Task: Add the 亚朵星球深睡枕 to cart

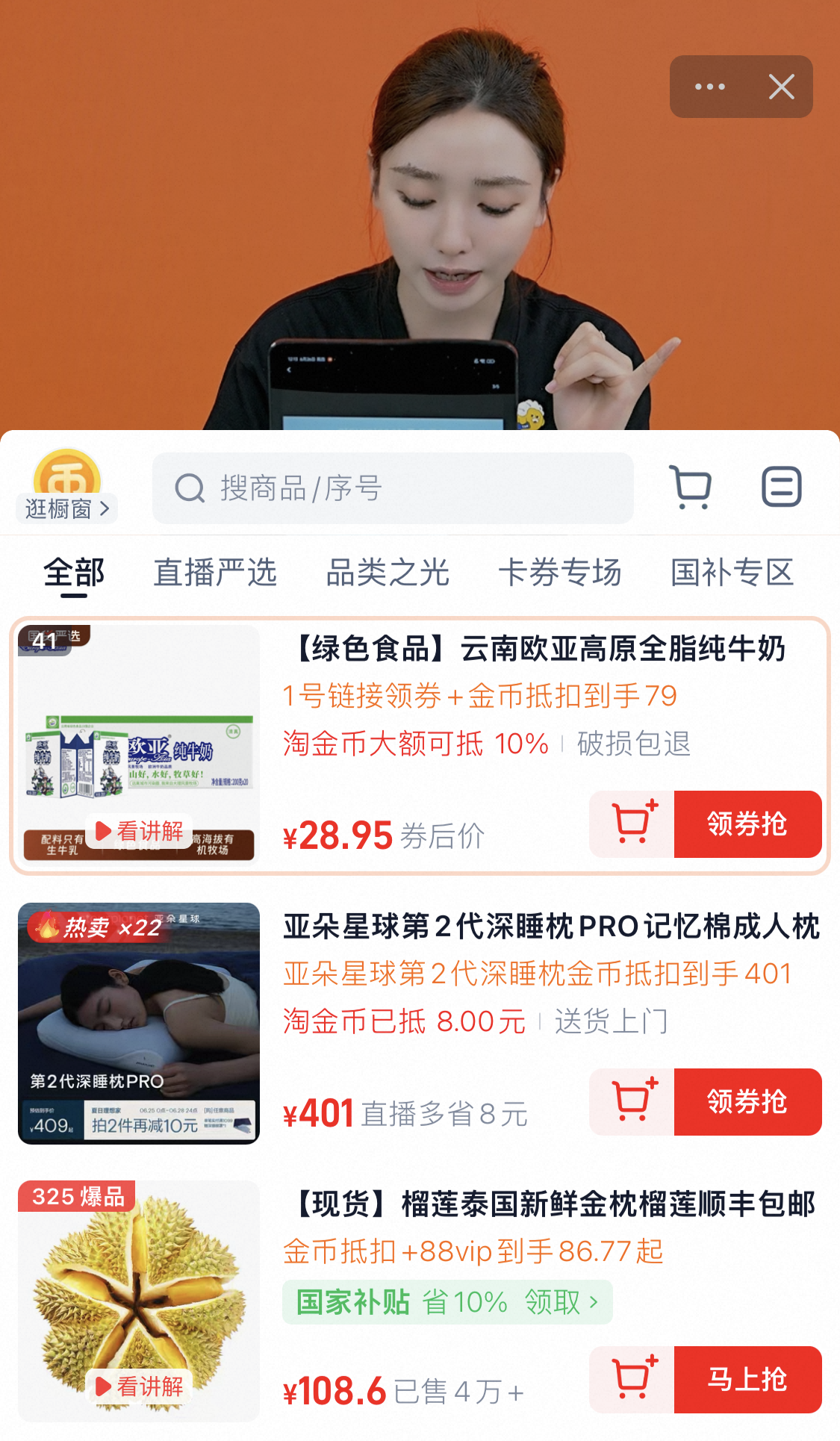Action: tap(632, 1102)
